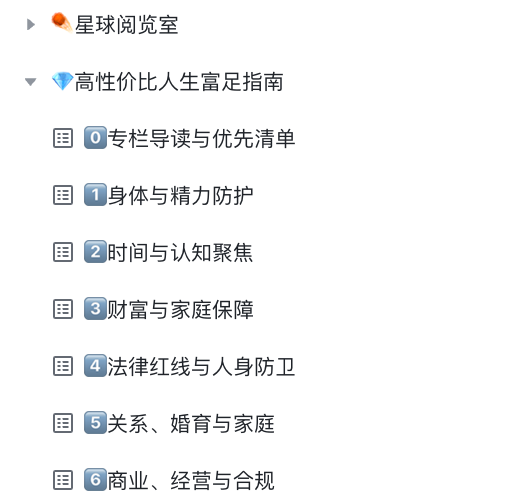Open the 星球阅览室 folder

click(x=126, y=25)
